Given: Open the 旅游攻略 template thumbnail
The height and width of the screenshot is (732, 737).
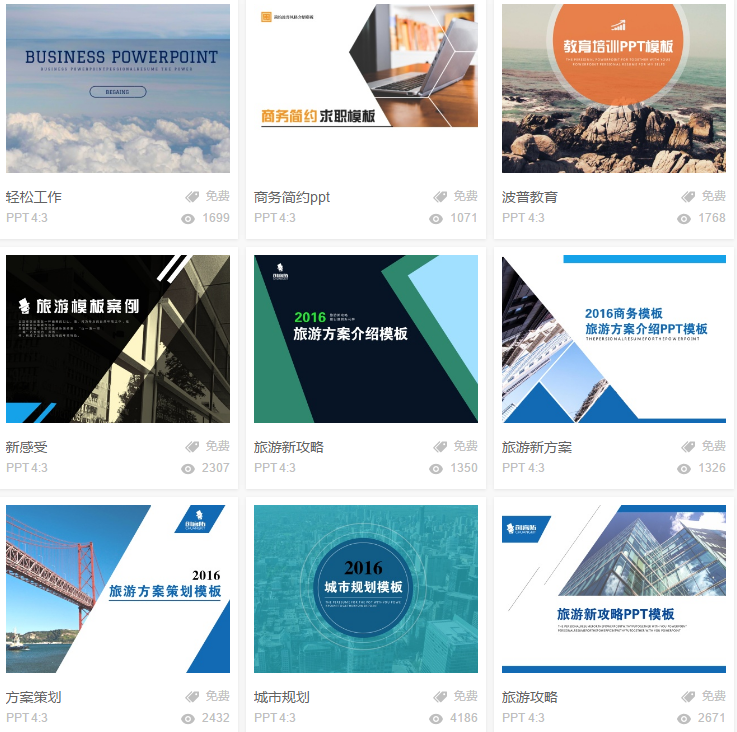Looking at the screenshot, I should 613,589.
